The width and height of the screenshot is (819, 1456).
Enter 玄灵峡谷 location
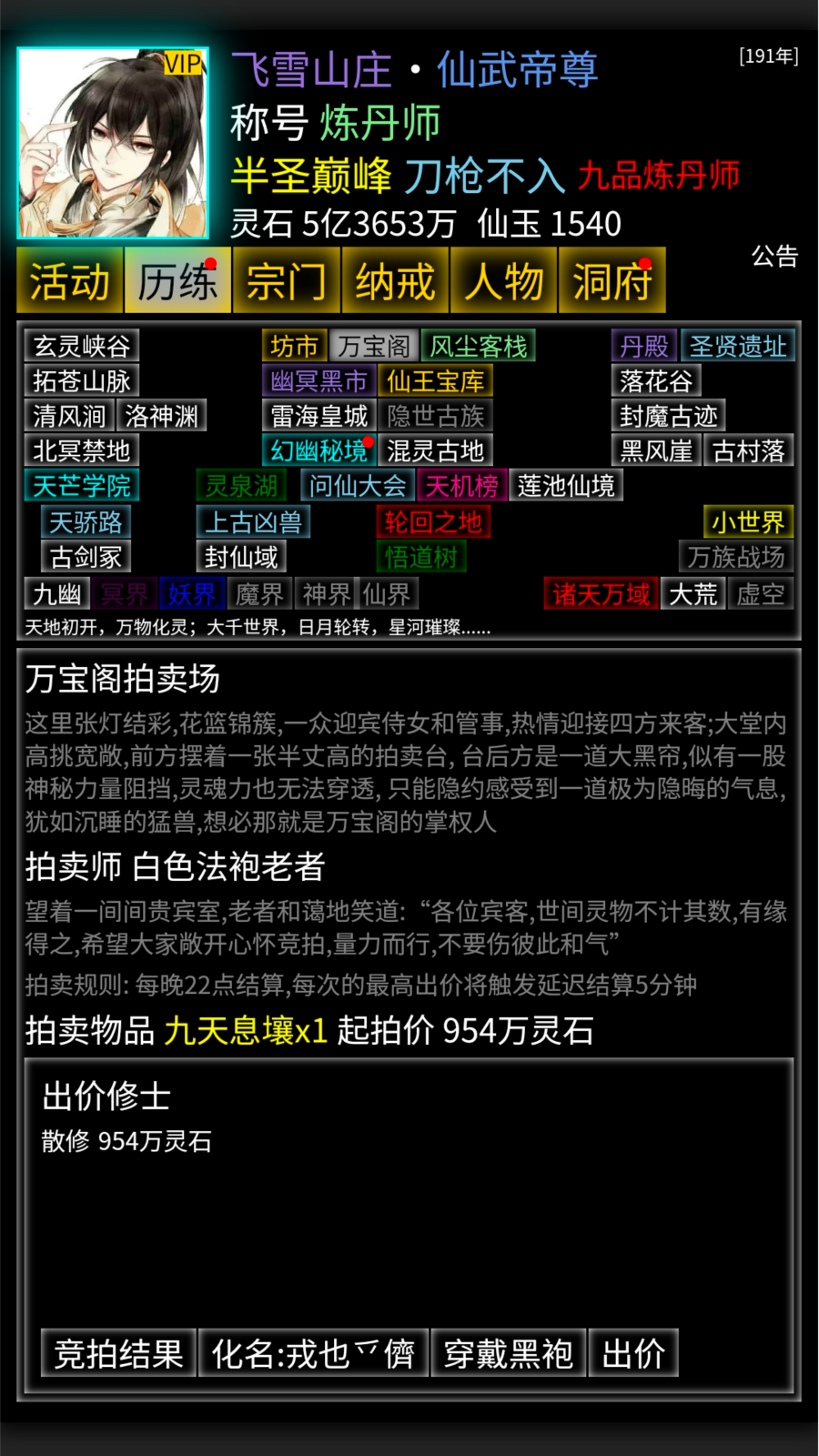(82, 346)
